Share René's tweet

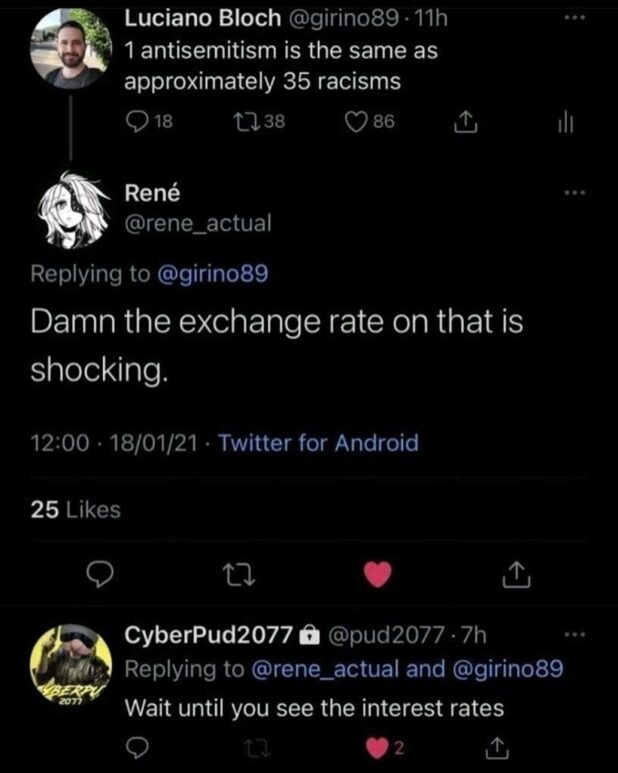click(x=512, y=573)
